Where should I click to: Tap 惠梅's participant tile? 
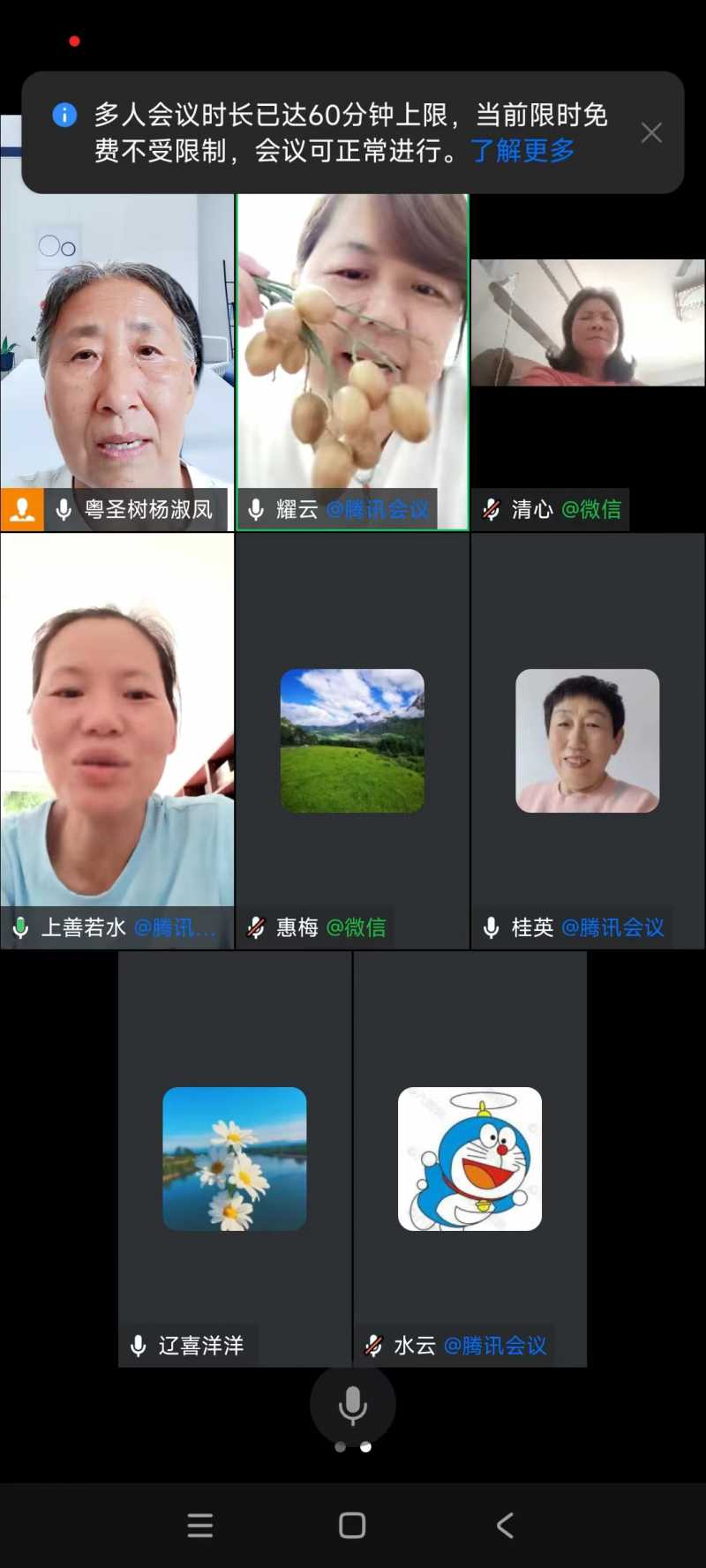coord(352,741)
